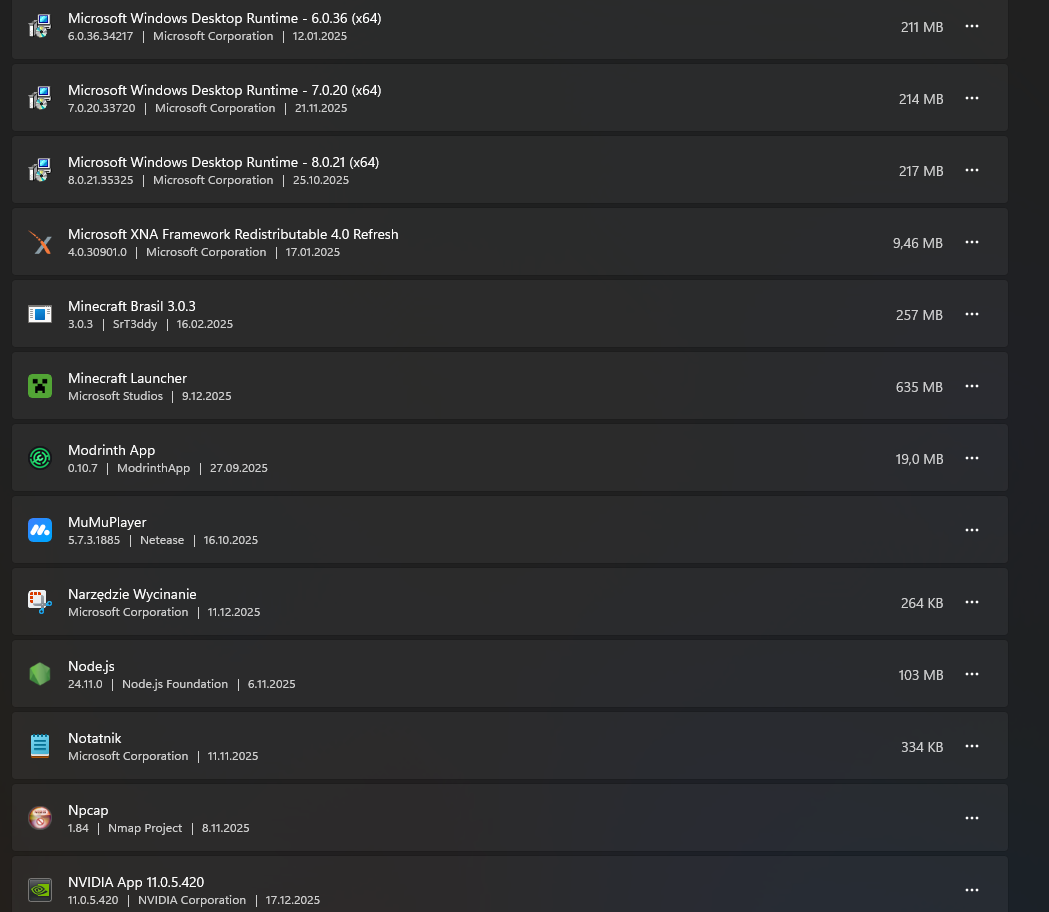Open the three-dot menu for Minecraft Launcher

(971, 386)
